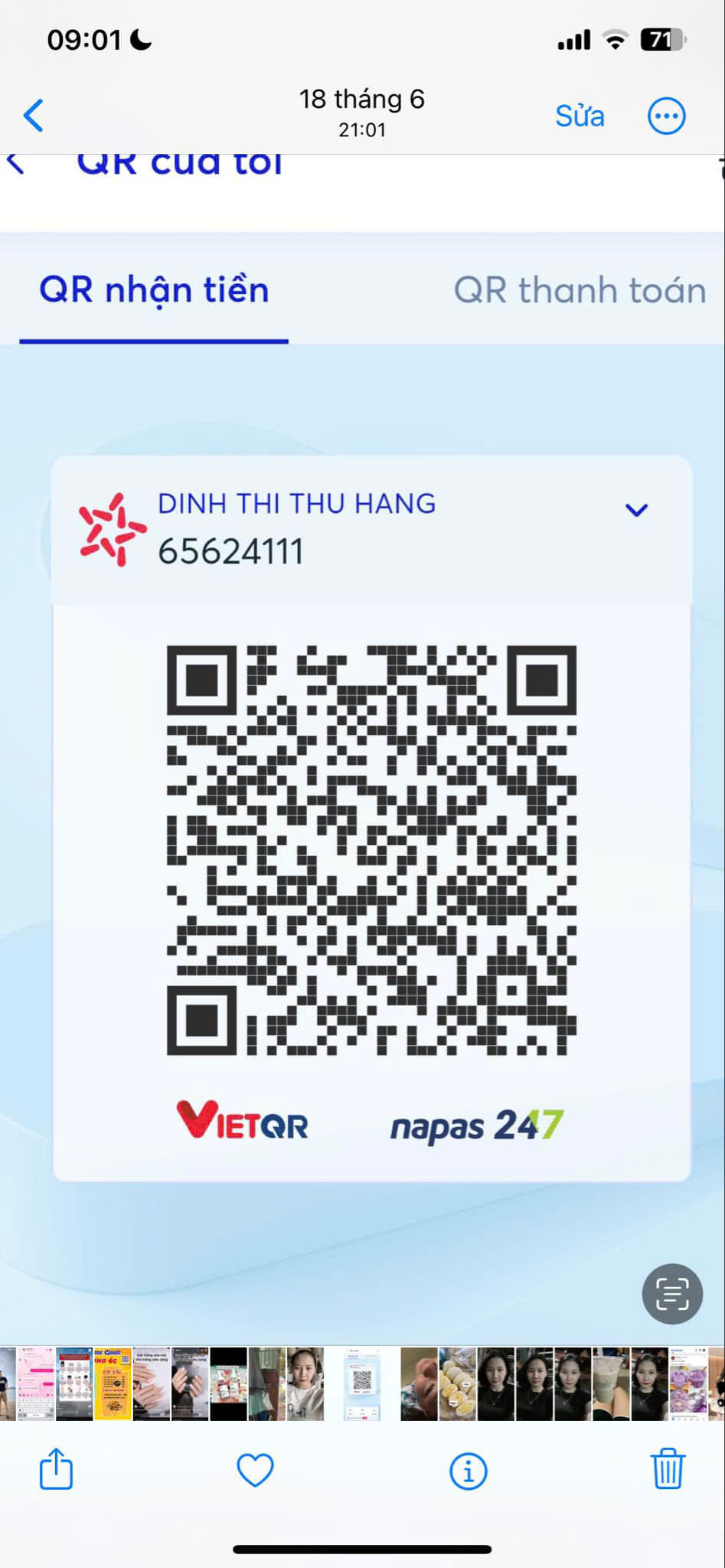Open the pink chat screenshot thumbnail
Viewport: 725px width, 1568px height.
click(x=36, y=1384)
